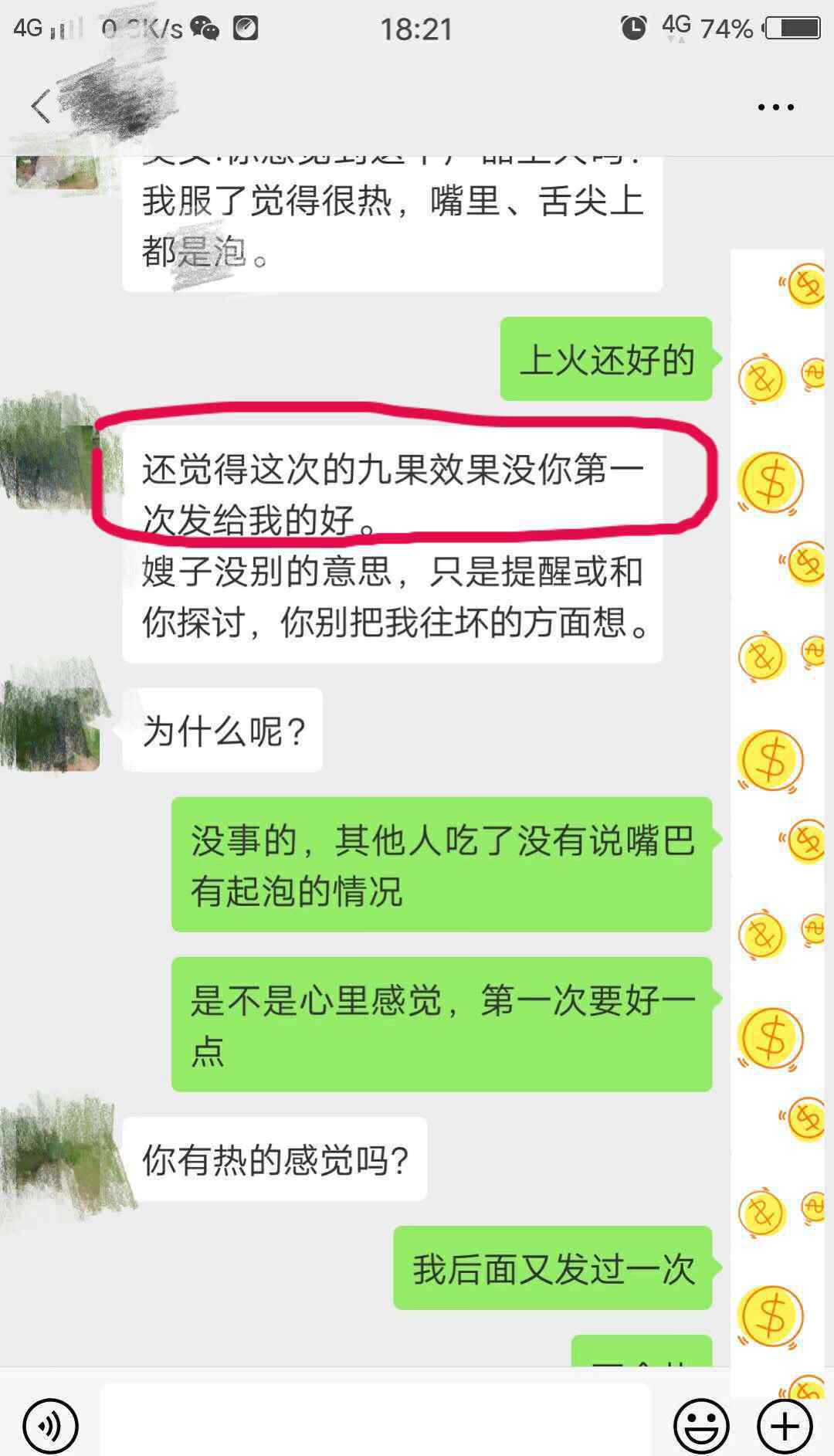Open the emoji picker
Screen dimensions: 834x1456
point(701,1426)
